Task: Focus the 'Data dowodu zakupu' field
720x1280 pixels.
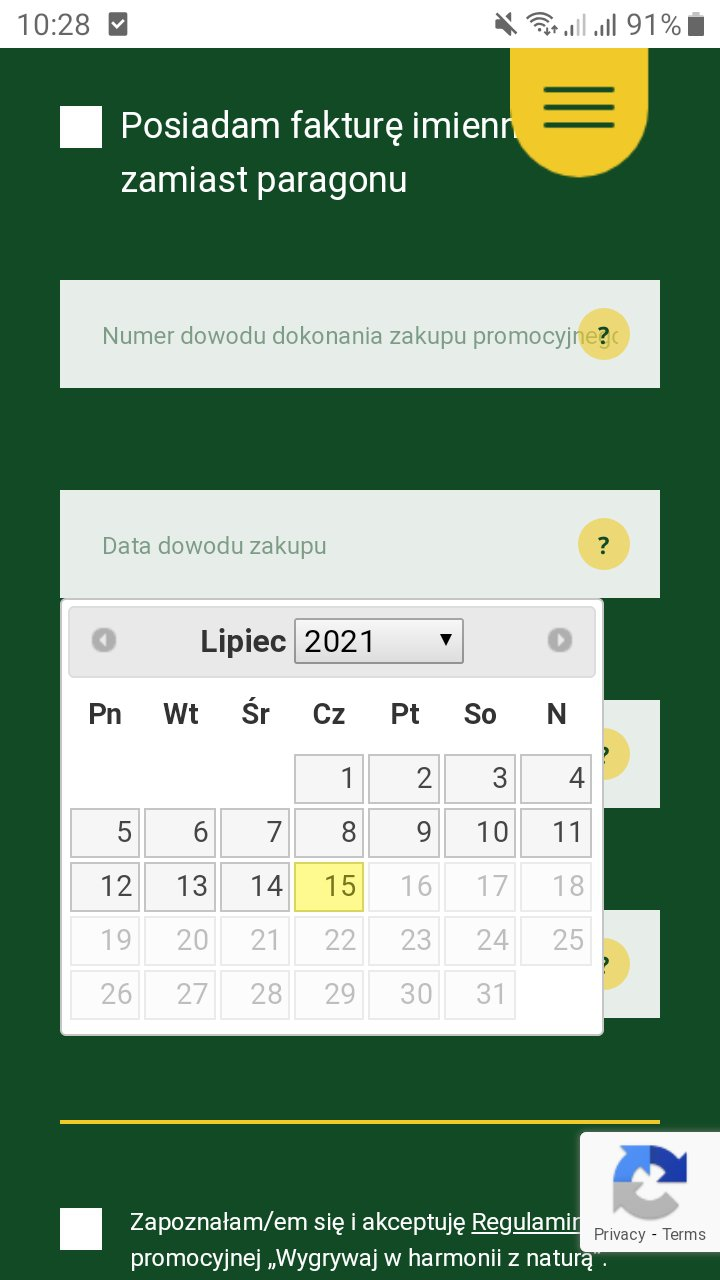Action: coord(320,545)
